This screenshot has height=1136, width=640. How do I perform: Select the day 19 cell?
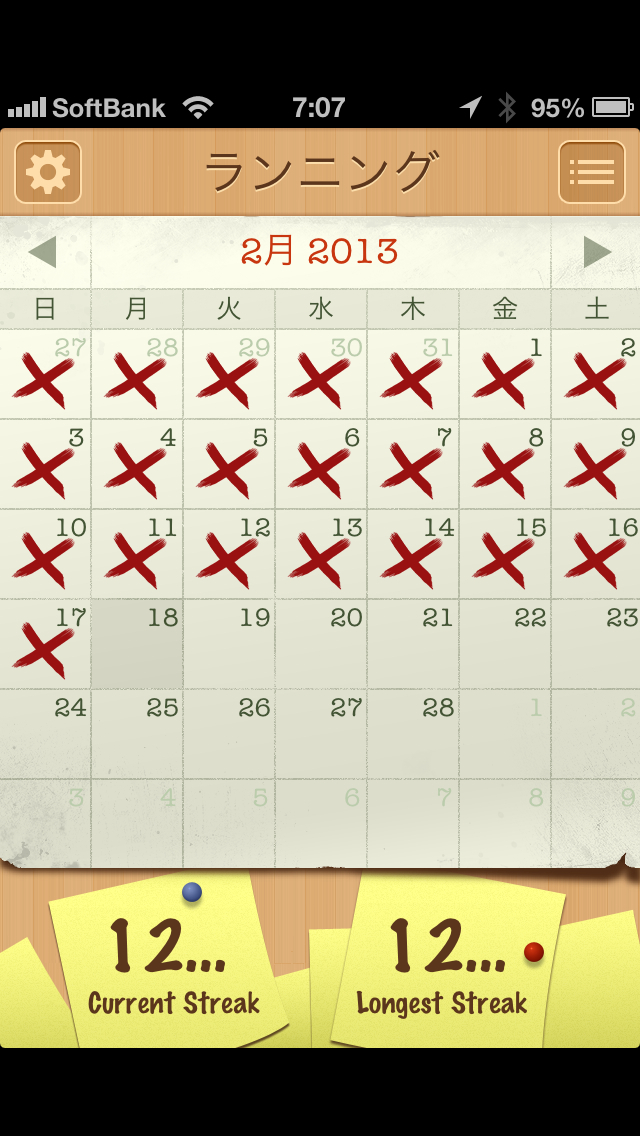coord(229,644)
